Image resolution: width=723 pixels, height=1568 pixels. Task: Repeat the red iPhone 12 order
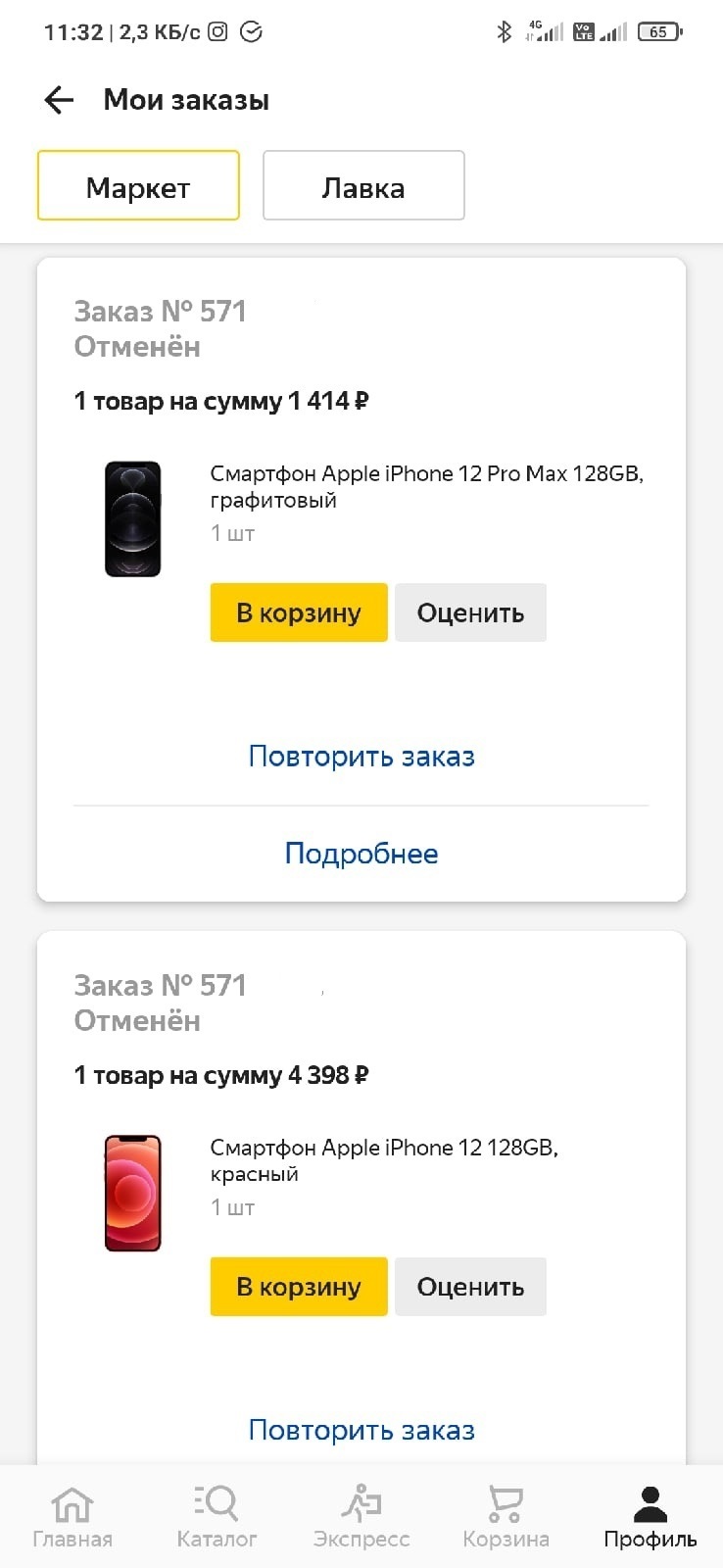[361, 1430]
